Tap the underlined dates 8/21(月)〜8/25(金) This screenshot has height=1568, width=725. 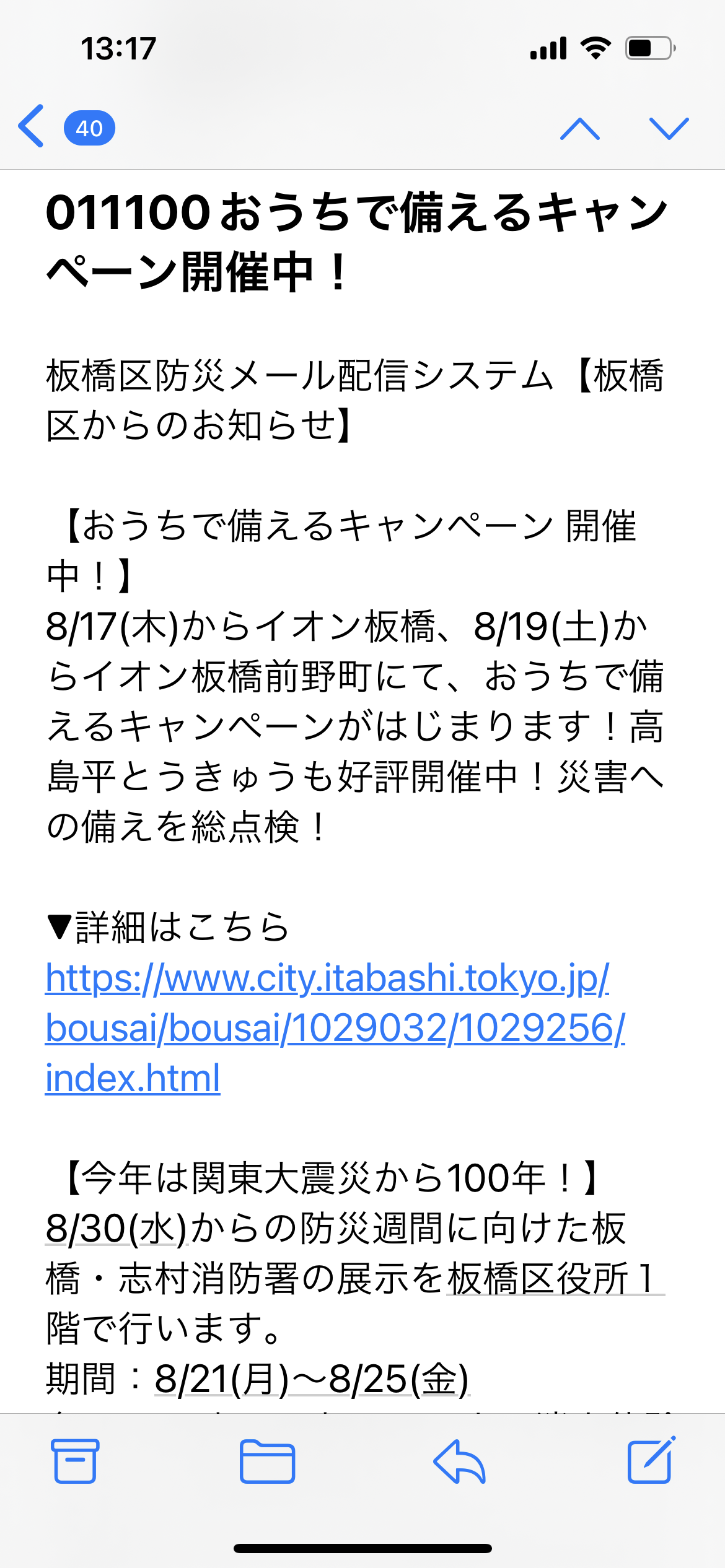point(312,1379)
